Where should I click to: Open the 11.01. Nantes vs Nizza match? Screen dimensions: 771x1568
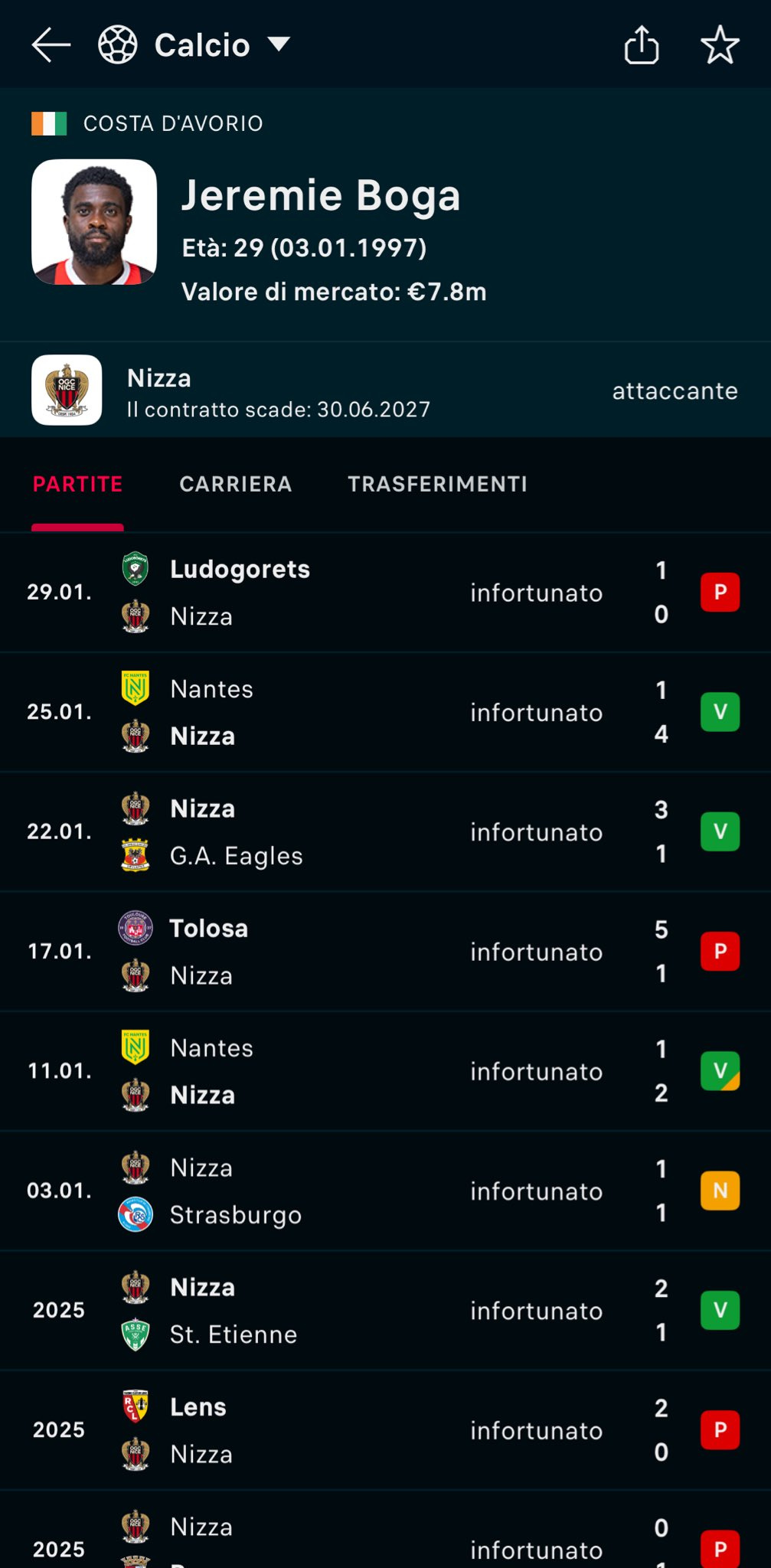(x=383, y=1071)
